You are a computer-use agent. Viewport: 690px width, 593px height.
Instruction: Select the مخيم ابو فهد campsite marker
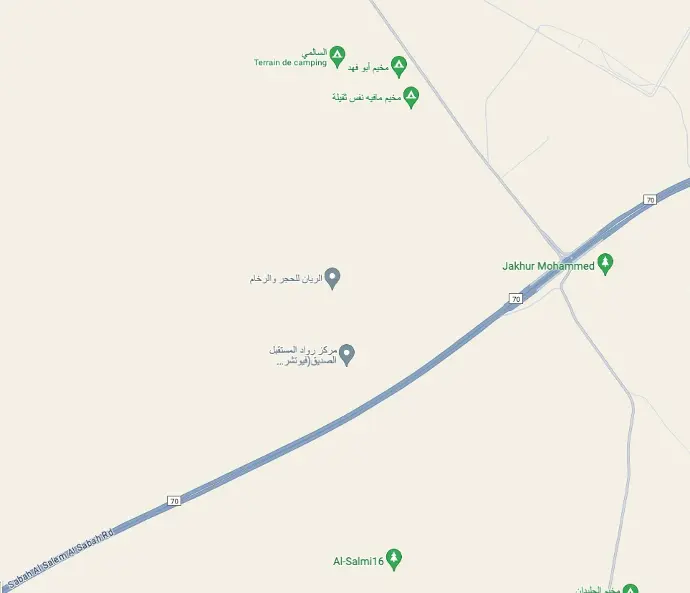click(398, 66)
